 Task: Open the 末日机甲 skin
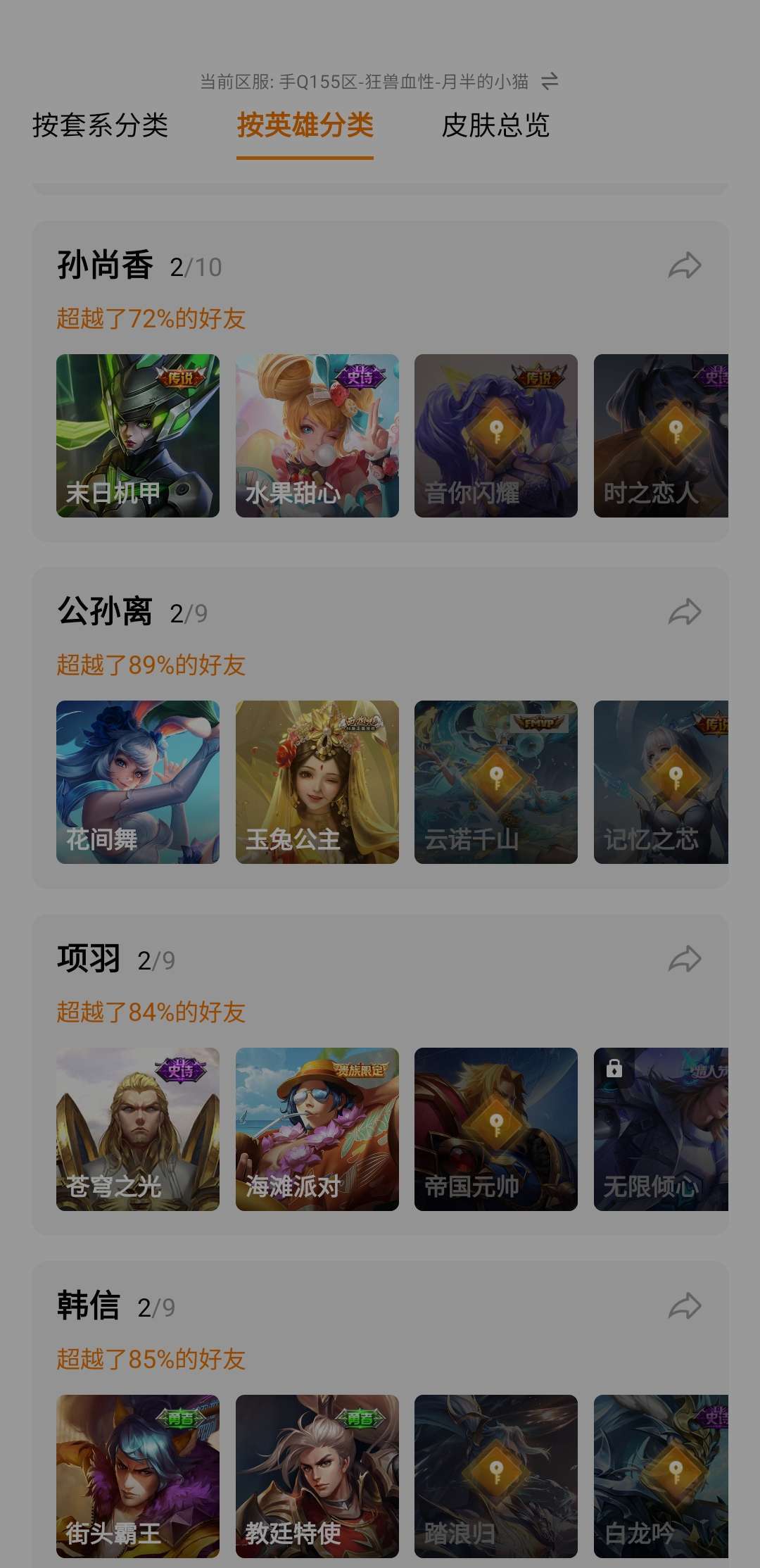(138, 436)
